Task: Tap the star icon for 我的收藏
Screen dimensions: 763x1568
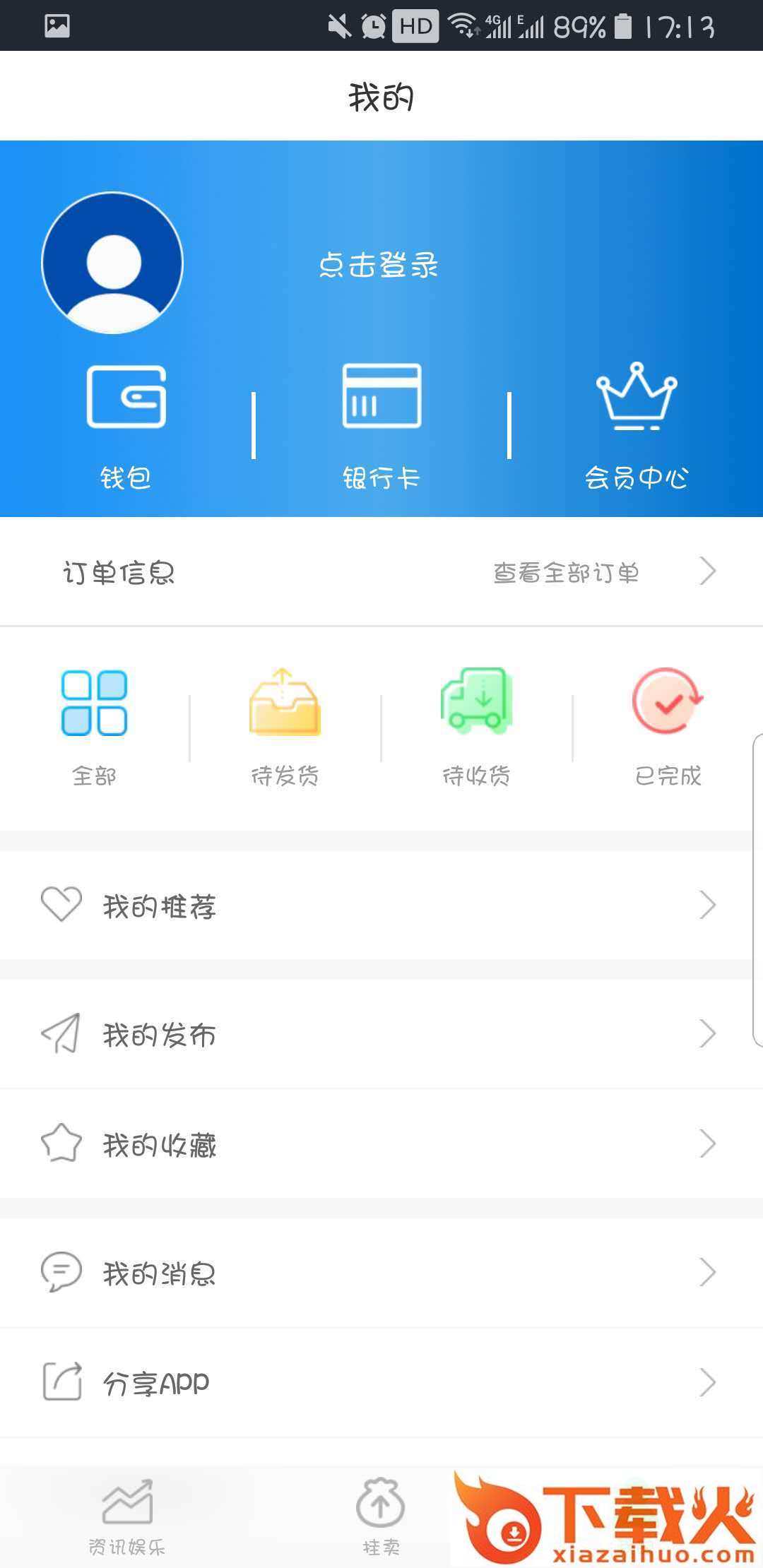Action: coord(60,1144)
